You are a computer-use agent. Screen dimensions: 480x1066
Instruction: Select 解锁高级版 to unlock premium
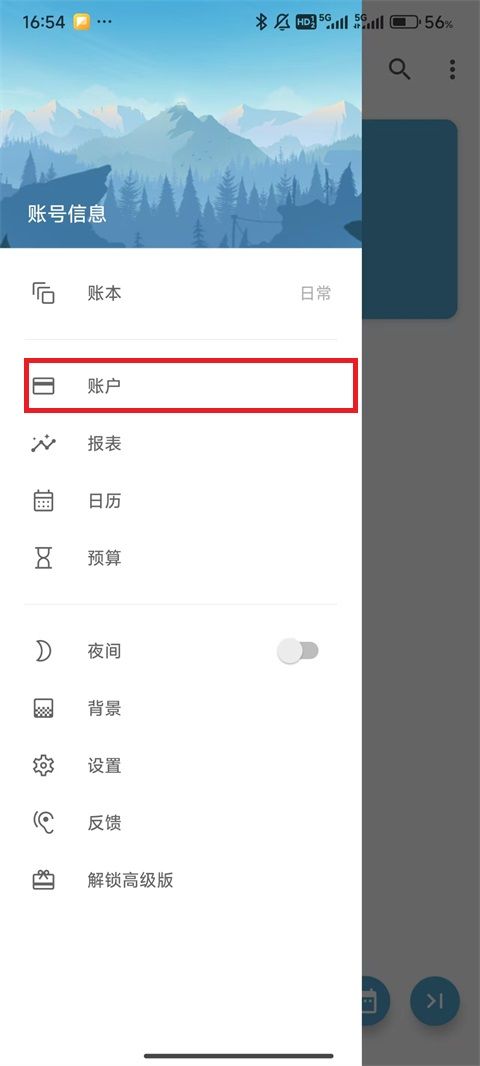point(181,880)
